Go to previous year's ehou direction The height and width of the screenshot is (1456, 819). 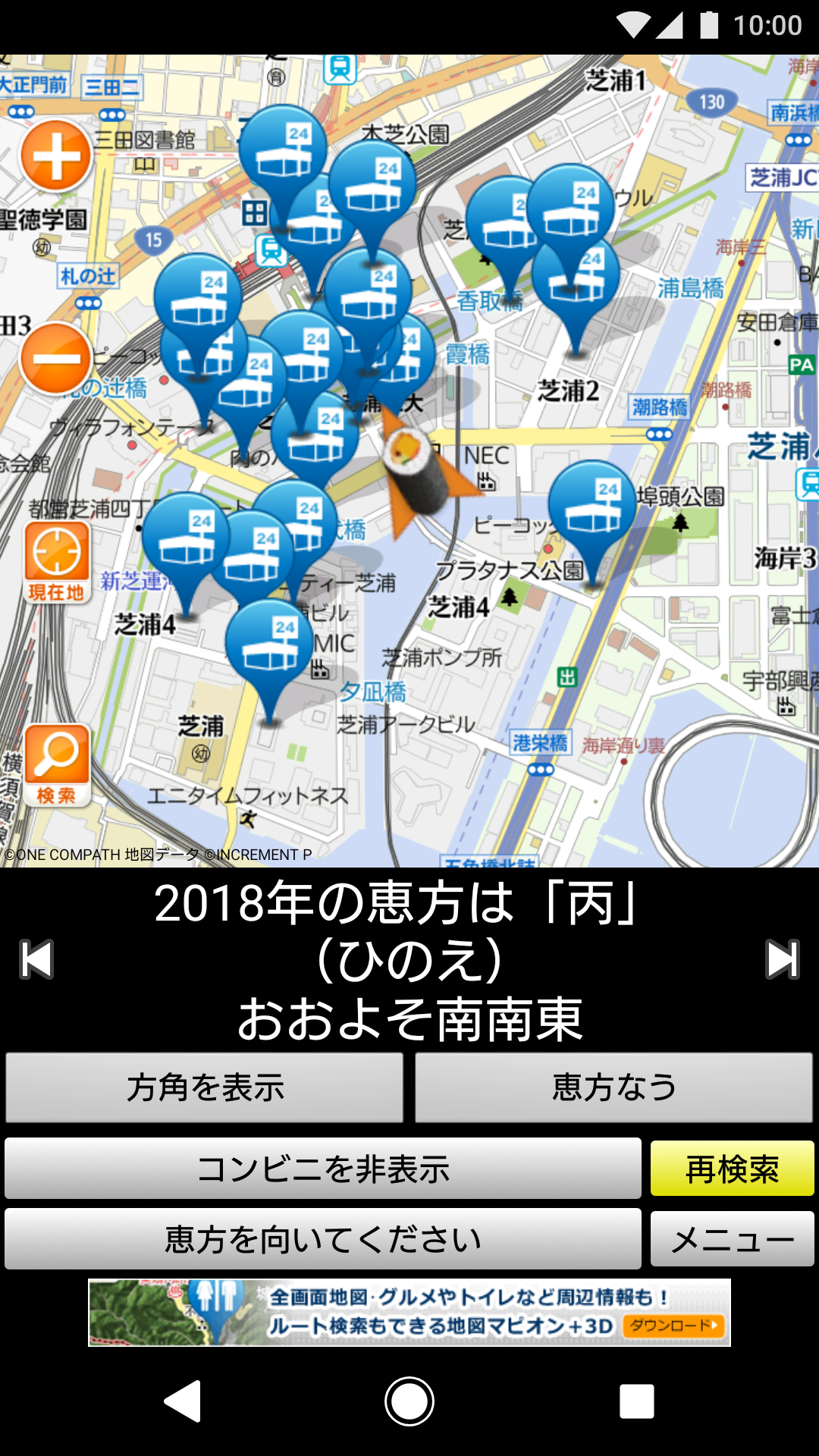coord(36,959)
